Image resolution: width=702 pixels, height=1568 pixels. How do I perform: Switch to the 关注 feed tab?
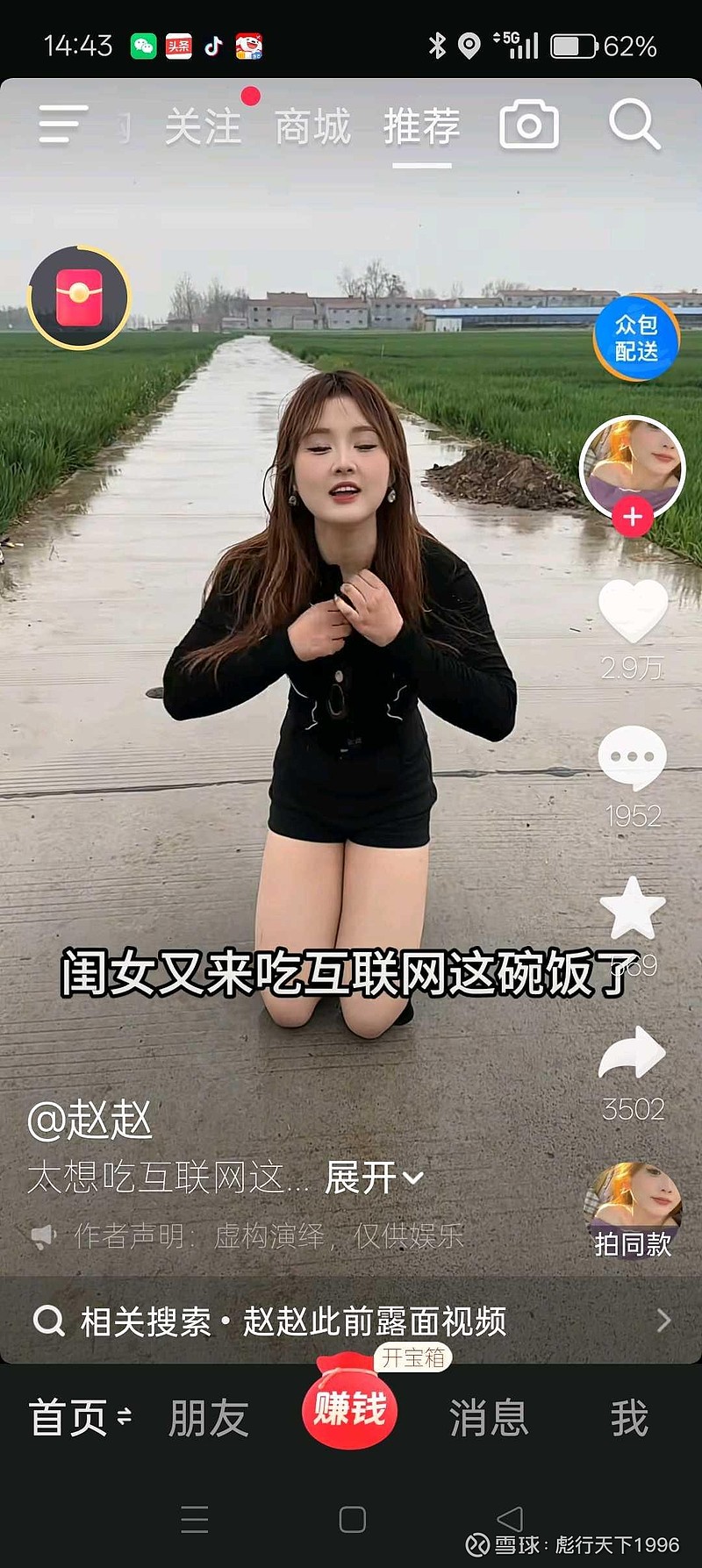204,125
